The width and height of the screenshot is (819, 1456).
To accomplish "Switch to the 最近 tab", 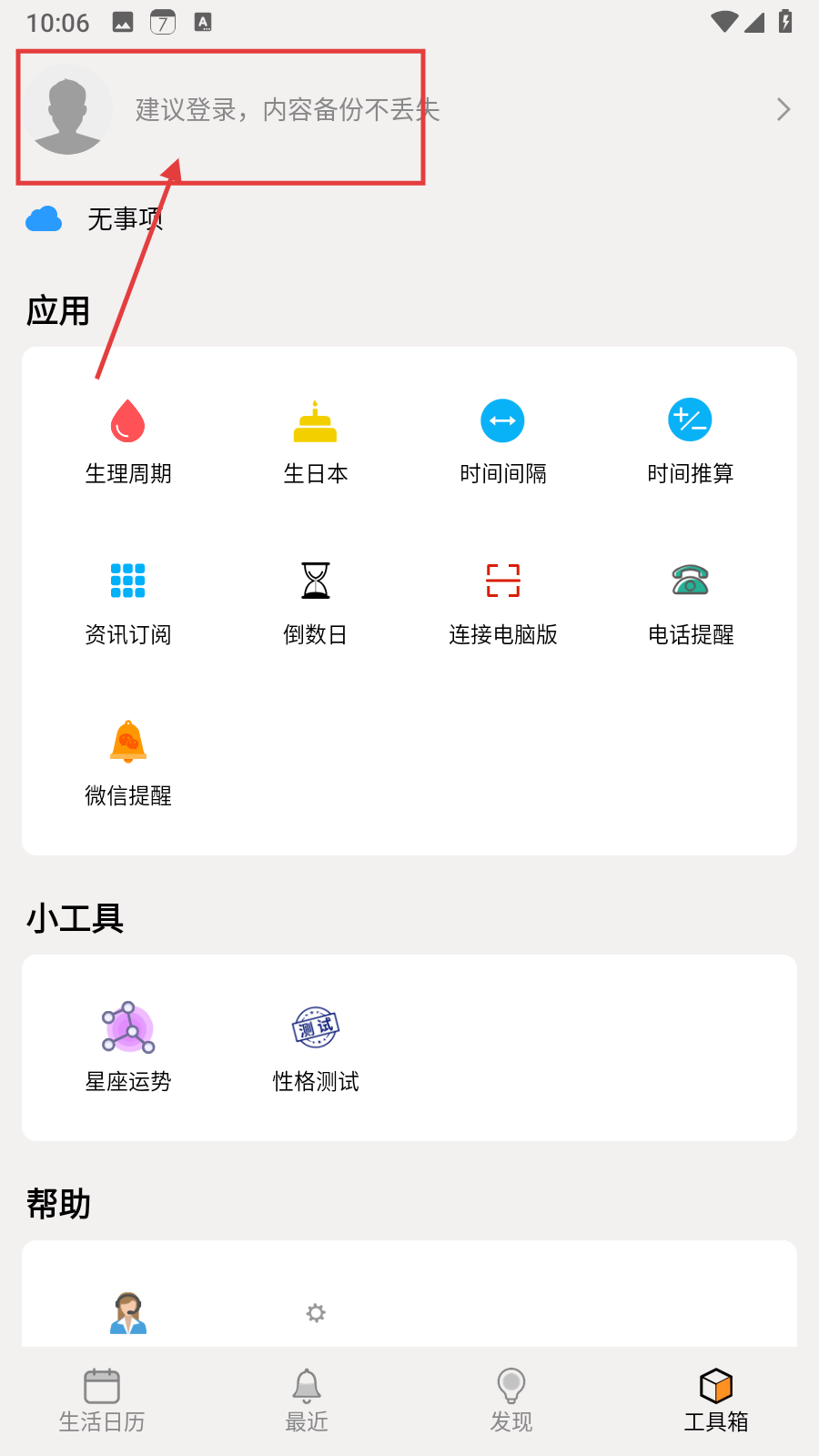I will [307, 1400].
